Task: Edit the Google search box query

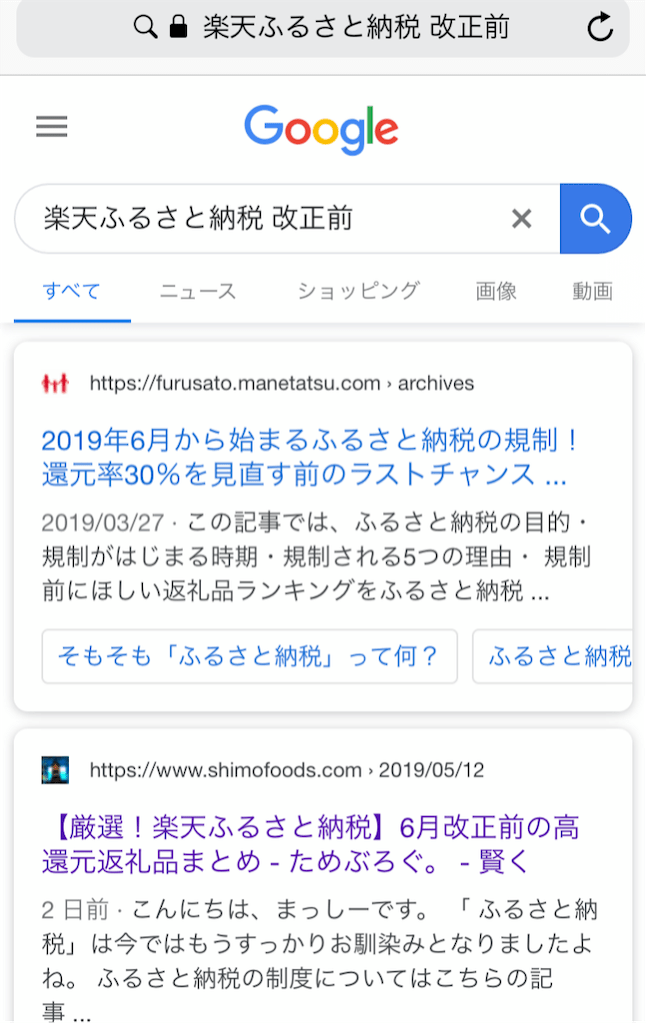Action: coord(260,219)
